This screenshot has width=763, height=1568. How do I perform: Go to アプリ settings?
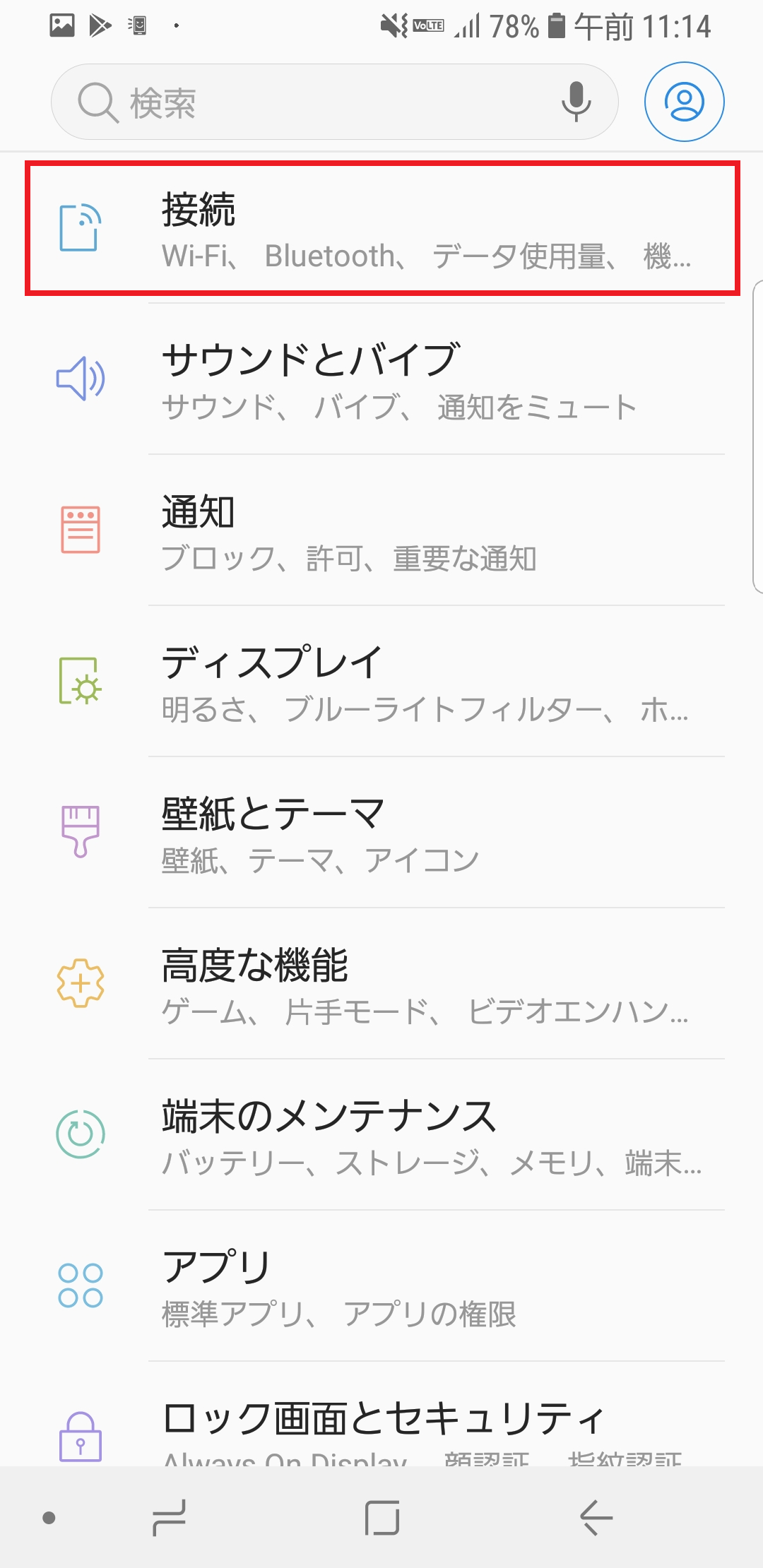coord(381,1286)
